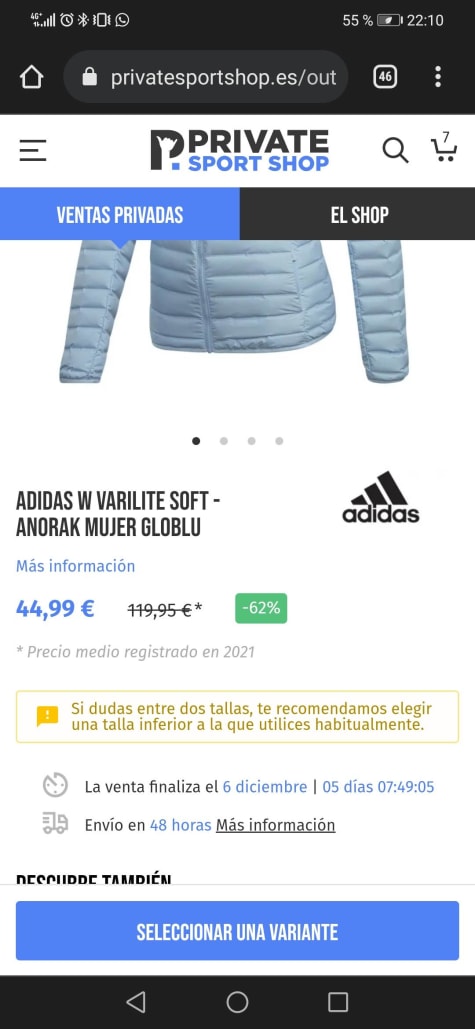
Task: Open the browser overflow menu
Action: click(438, 77)
